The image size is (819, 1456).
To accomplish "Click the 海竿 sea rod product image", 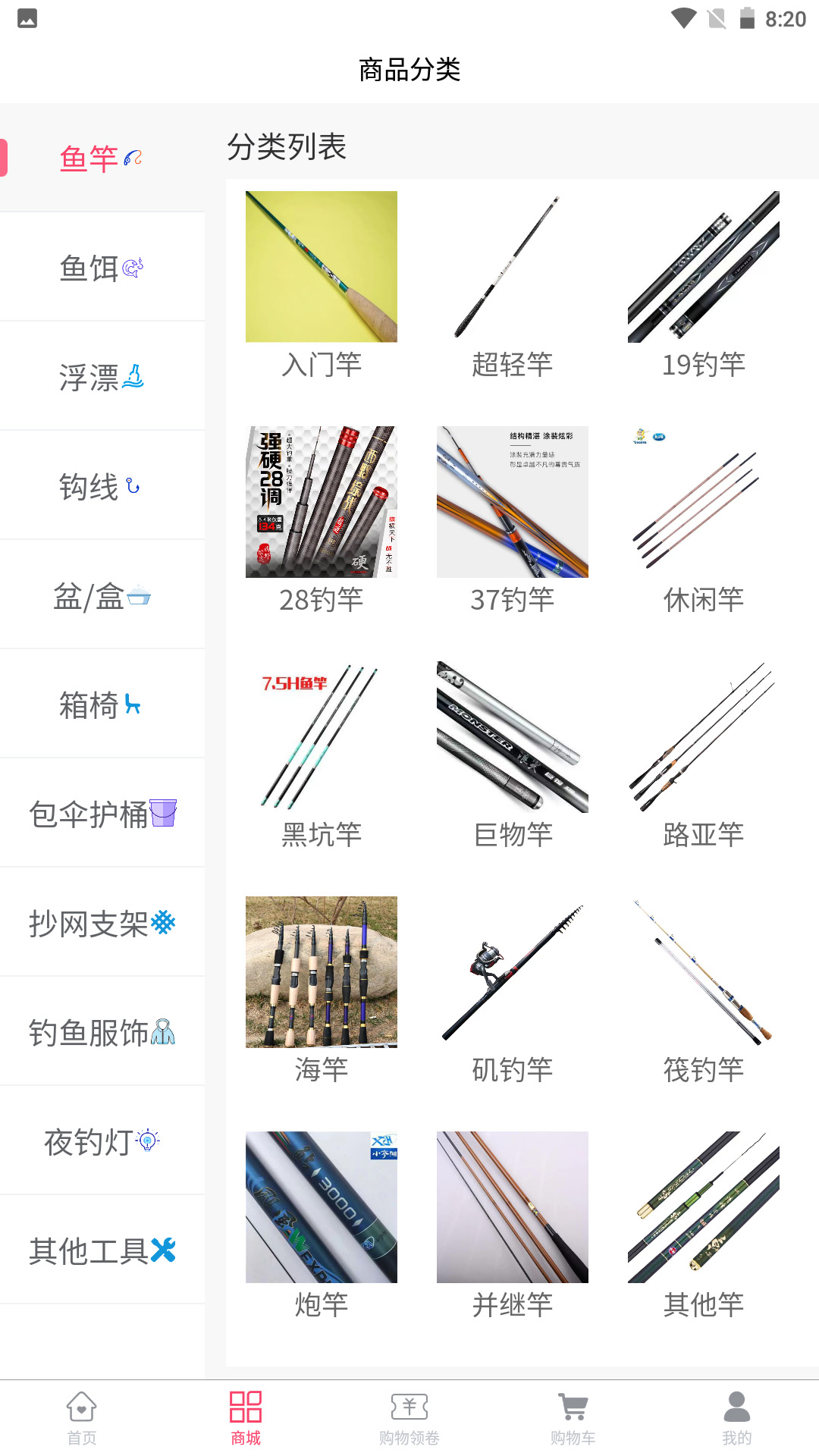I will click(321, 972).
